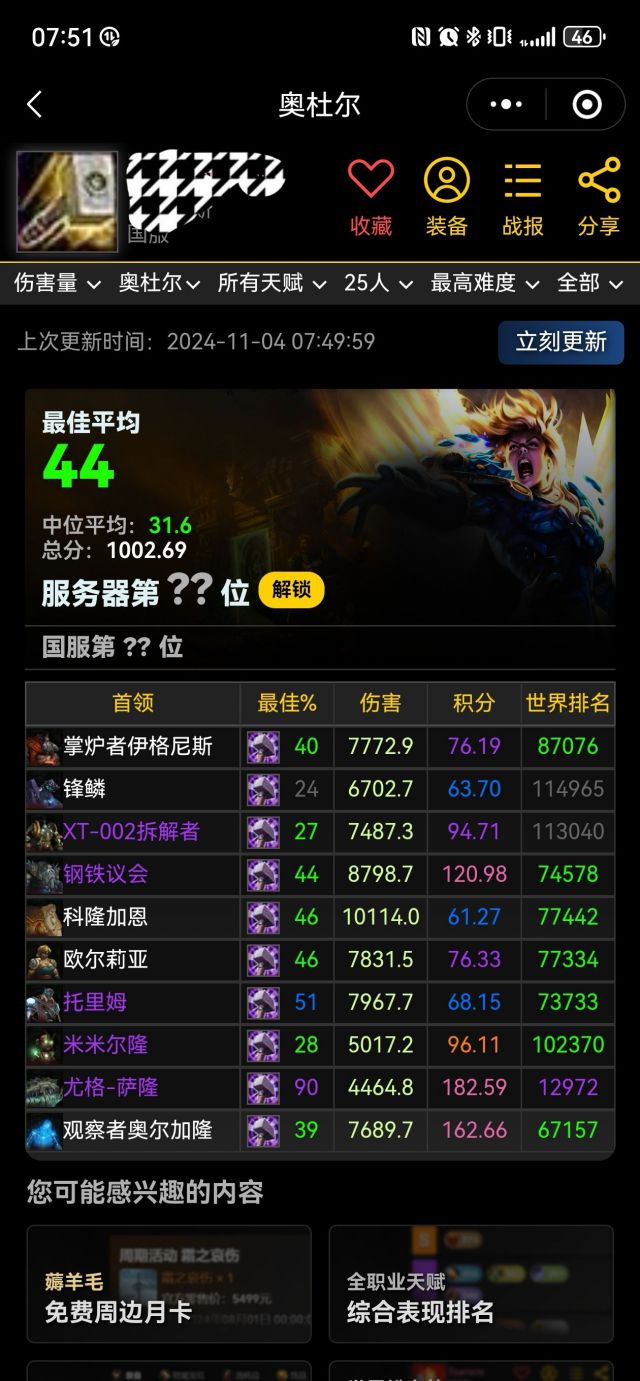This screenshot has width=640, height=1381.
Task: Tap 立刻更新 to refresh data
Action: coord(561,342)
